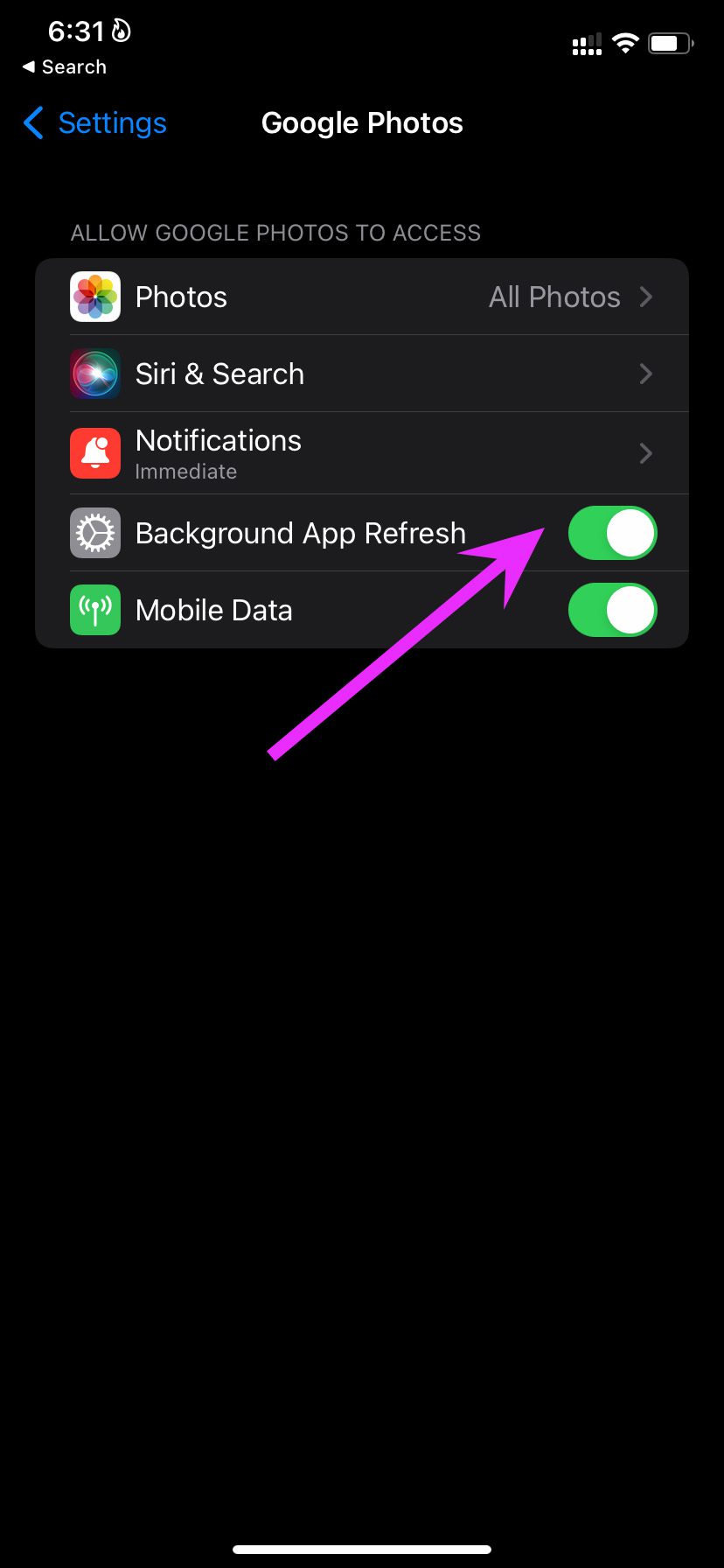Screen dimensions: 724x1568
Task: Open Photos access options
Action: tap(362, 297)
